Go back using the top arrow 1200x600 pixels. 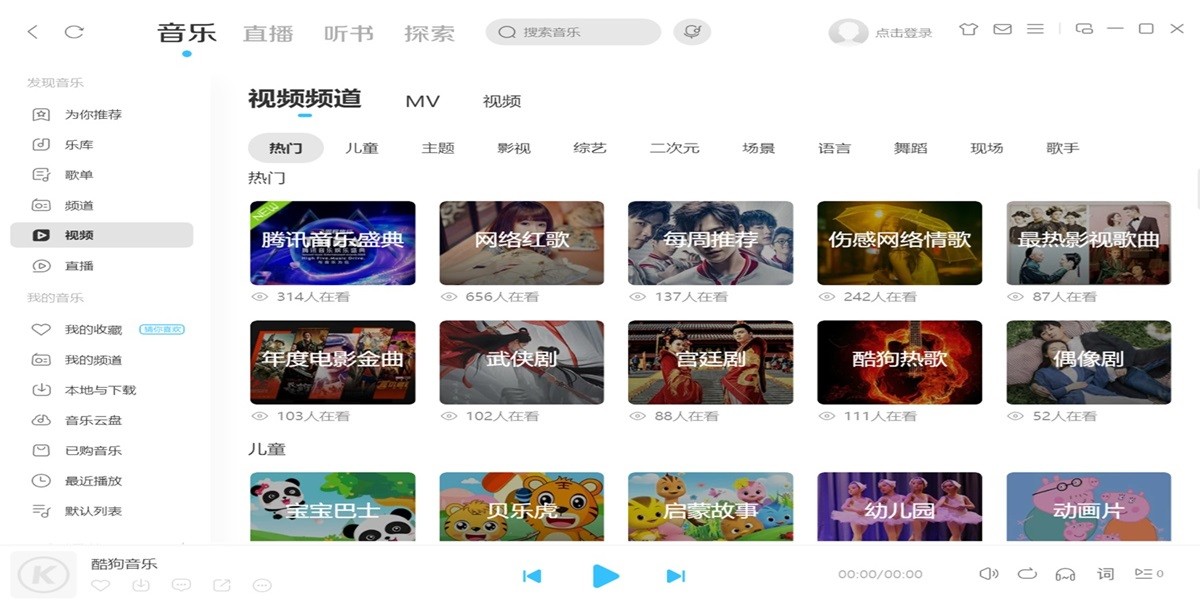tap(33, 32)
